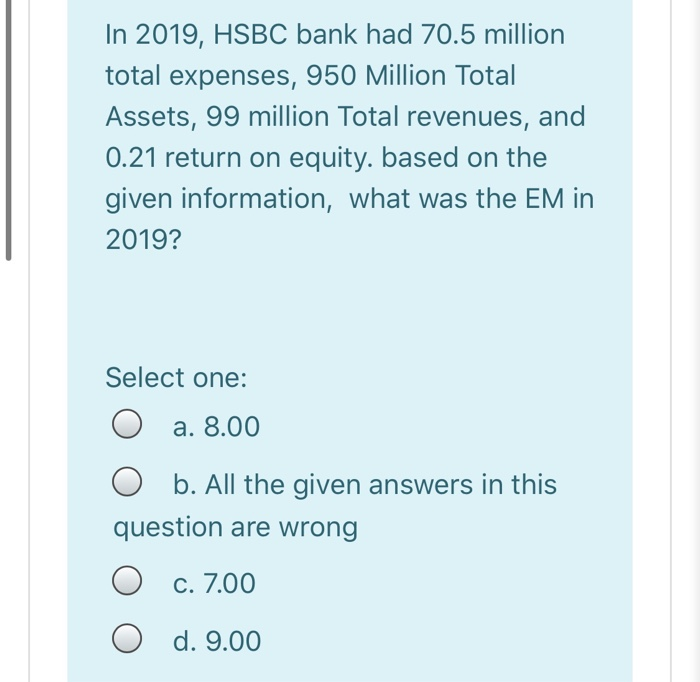This screenshot has width=700, height=682.
Task: Select answer a. 8.00
Action: [127, 427]
